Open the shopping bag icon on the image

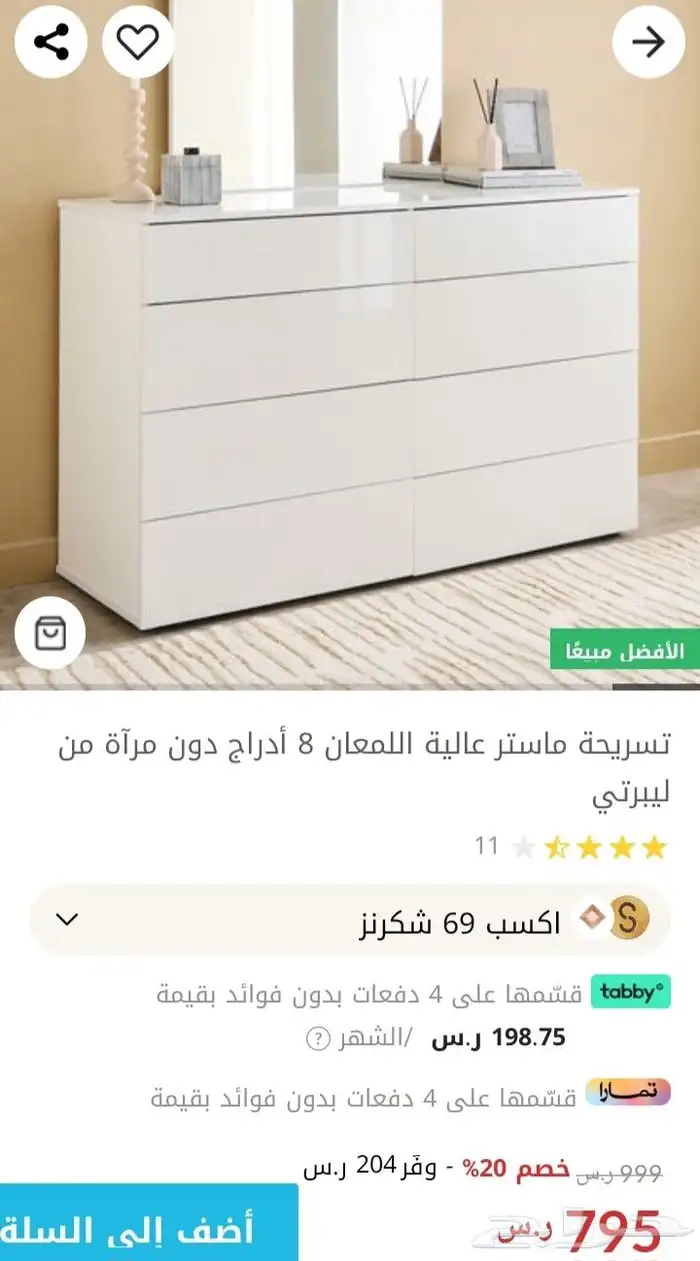50,632
